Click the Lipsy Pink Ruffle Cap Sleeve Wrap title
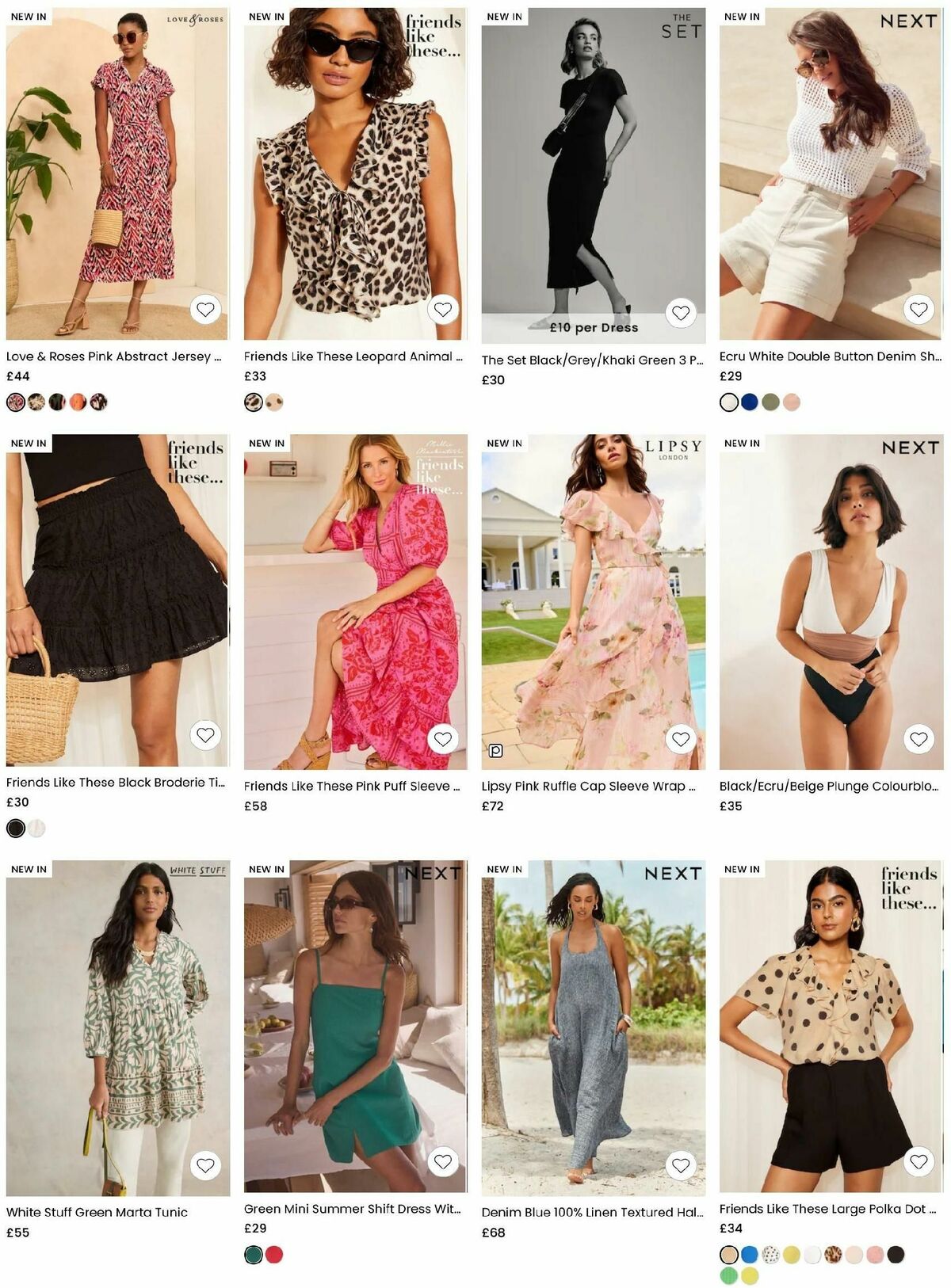 click(x=590, y=787)
